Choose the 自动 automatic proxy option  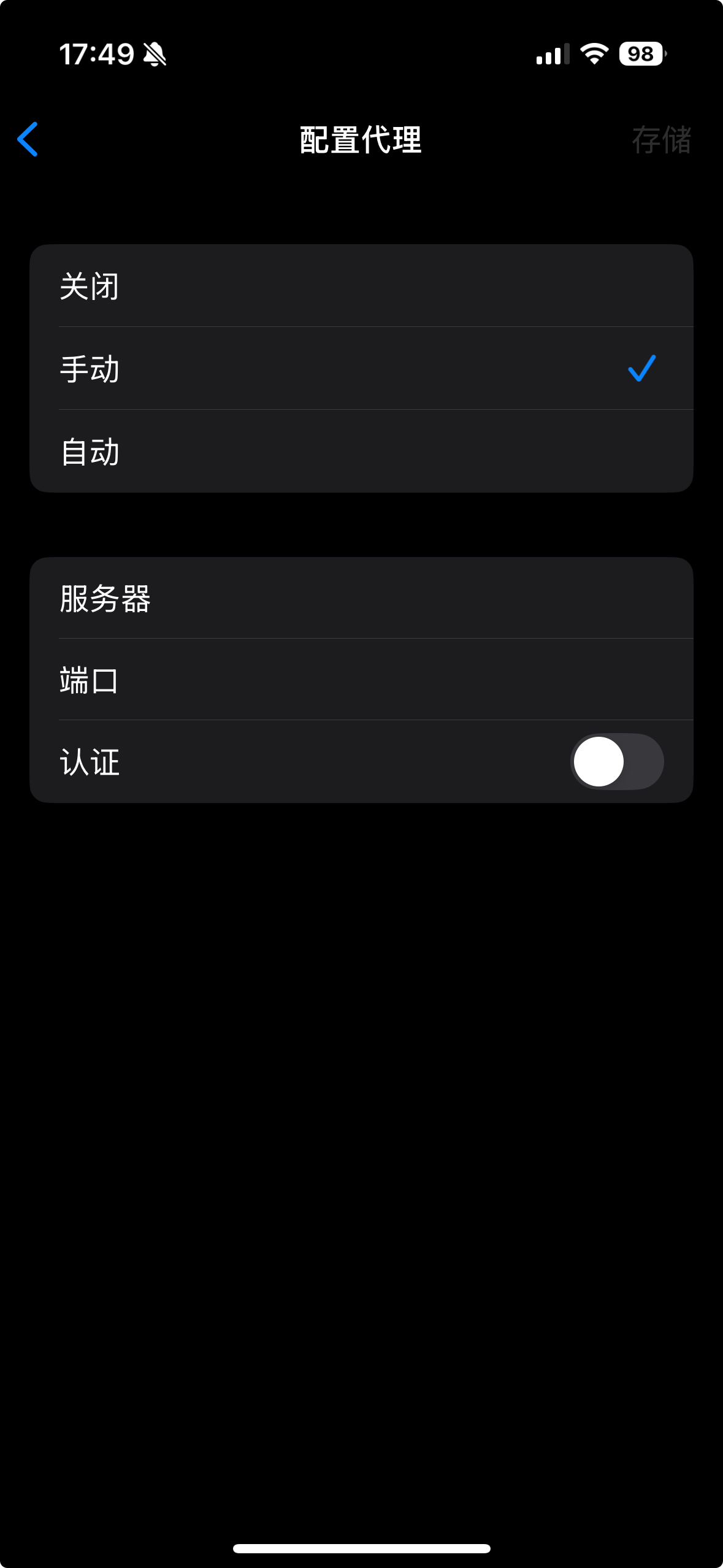[361, 452]
